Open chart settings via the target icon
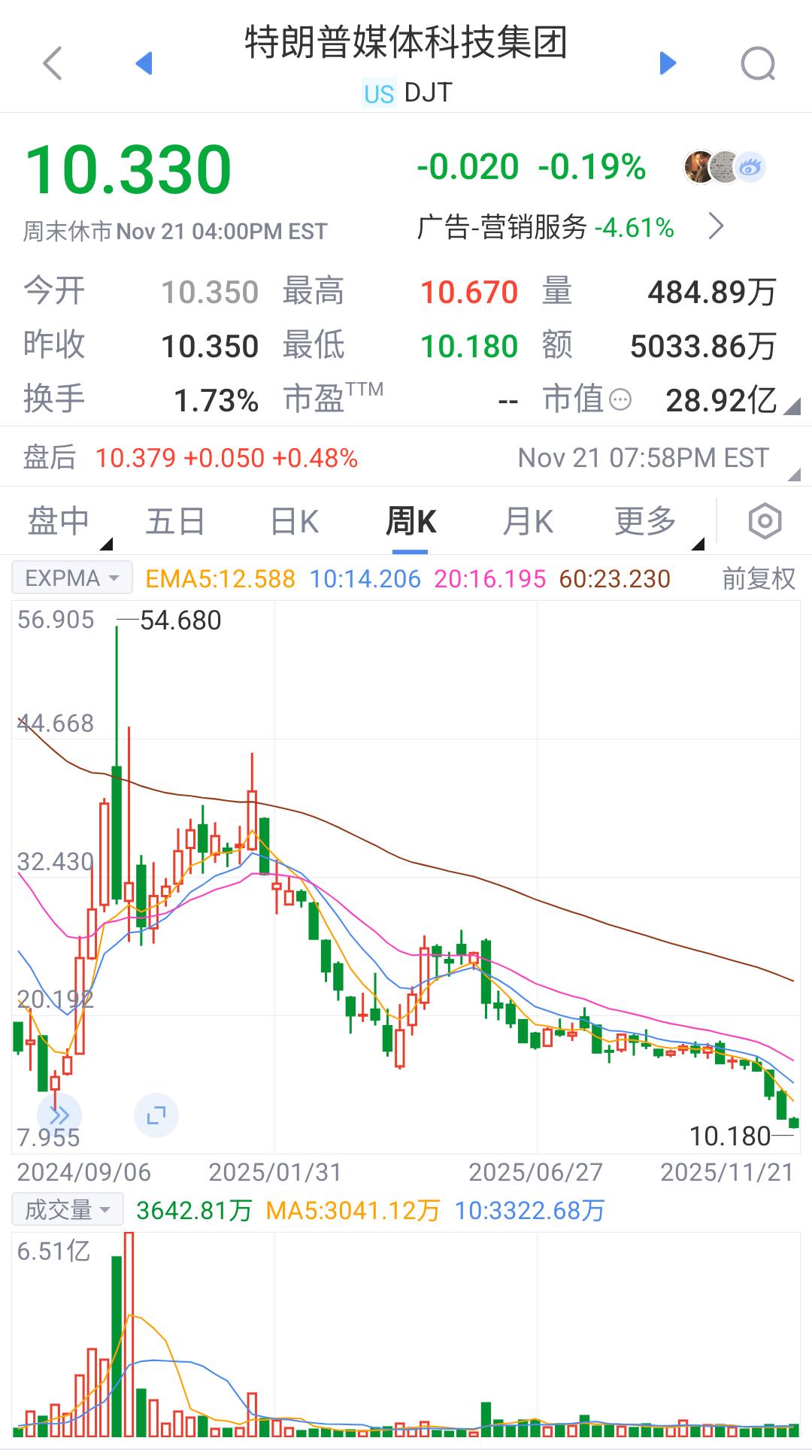The width and height of the screenshot is (812, 1456). [765, 520]
